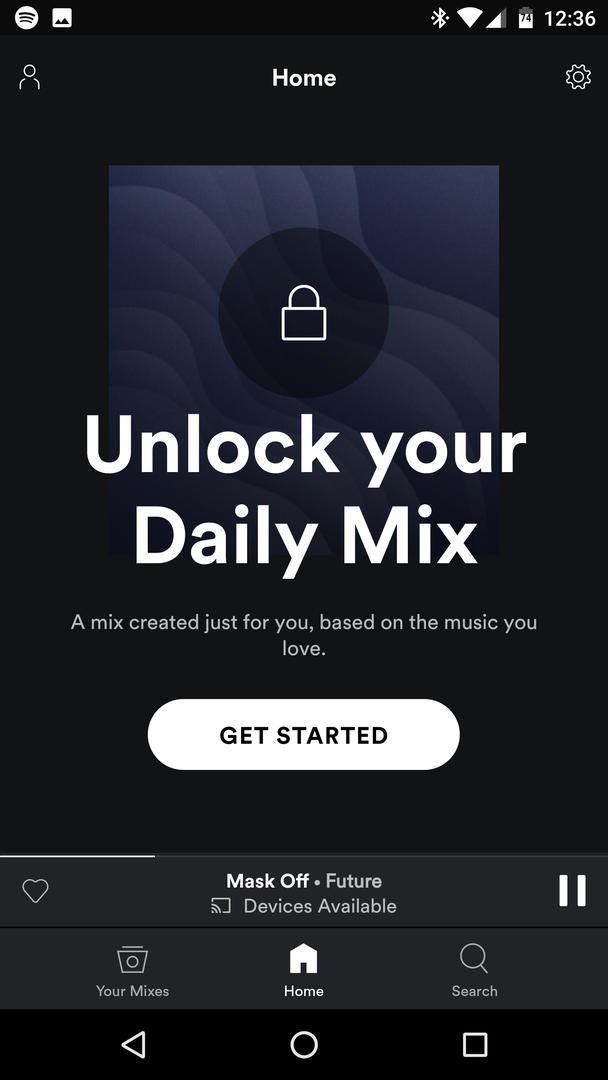This screenshot has height=1080, width=608.
Task: Open the settings gear
Action: click(x=578, y=77)
